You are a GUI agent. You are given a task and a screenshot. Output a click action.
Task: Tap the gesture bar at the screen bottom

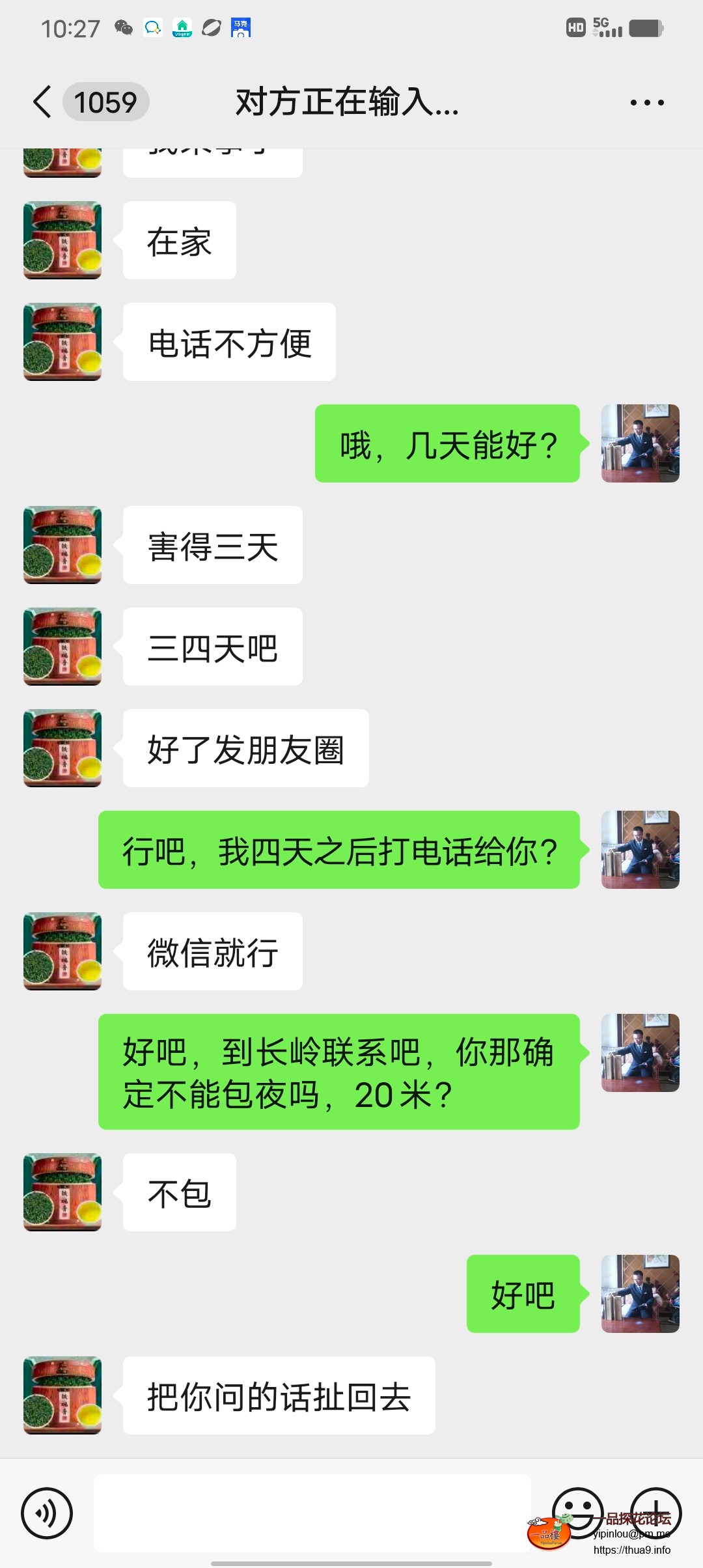click(x=351, y=1561)
